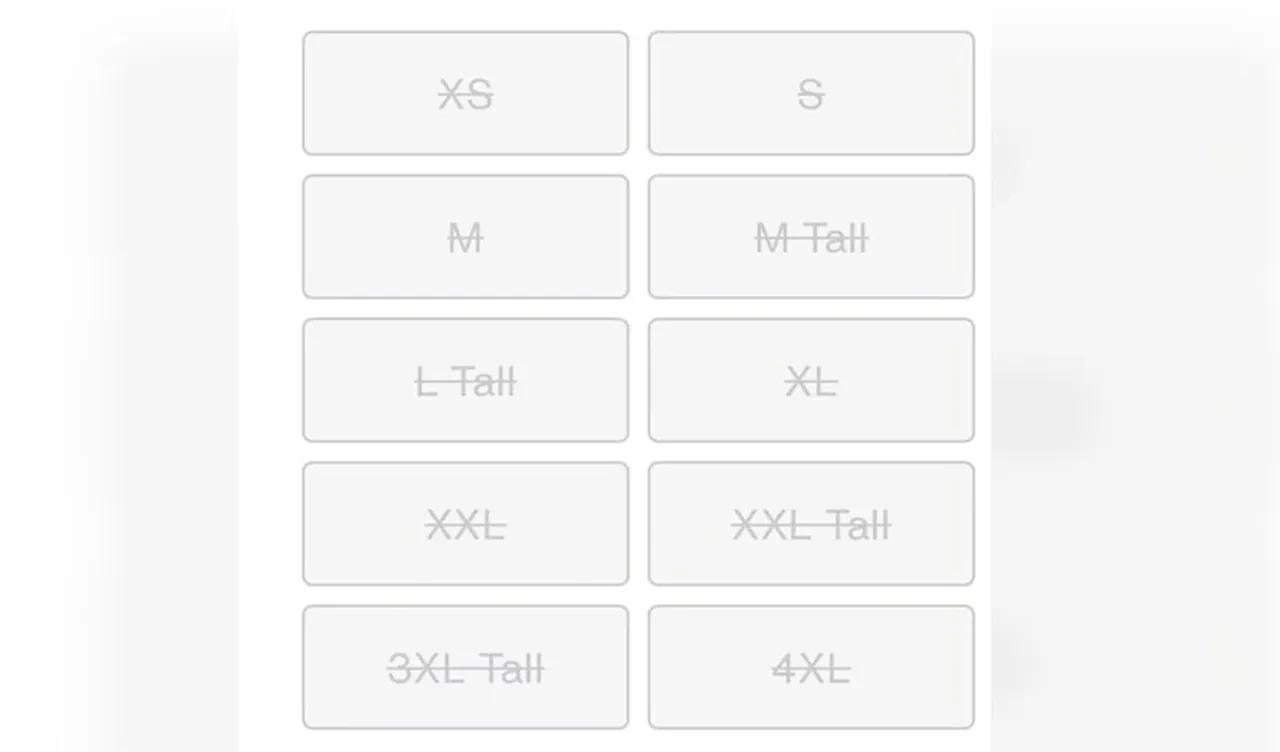The width and height of the screenshot is (1280, 752).
Task: Choose 3XL Tall size
Action: [465, 667]
